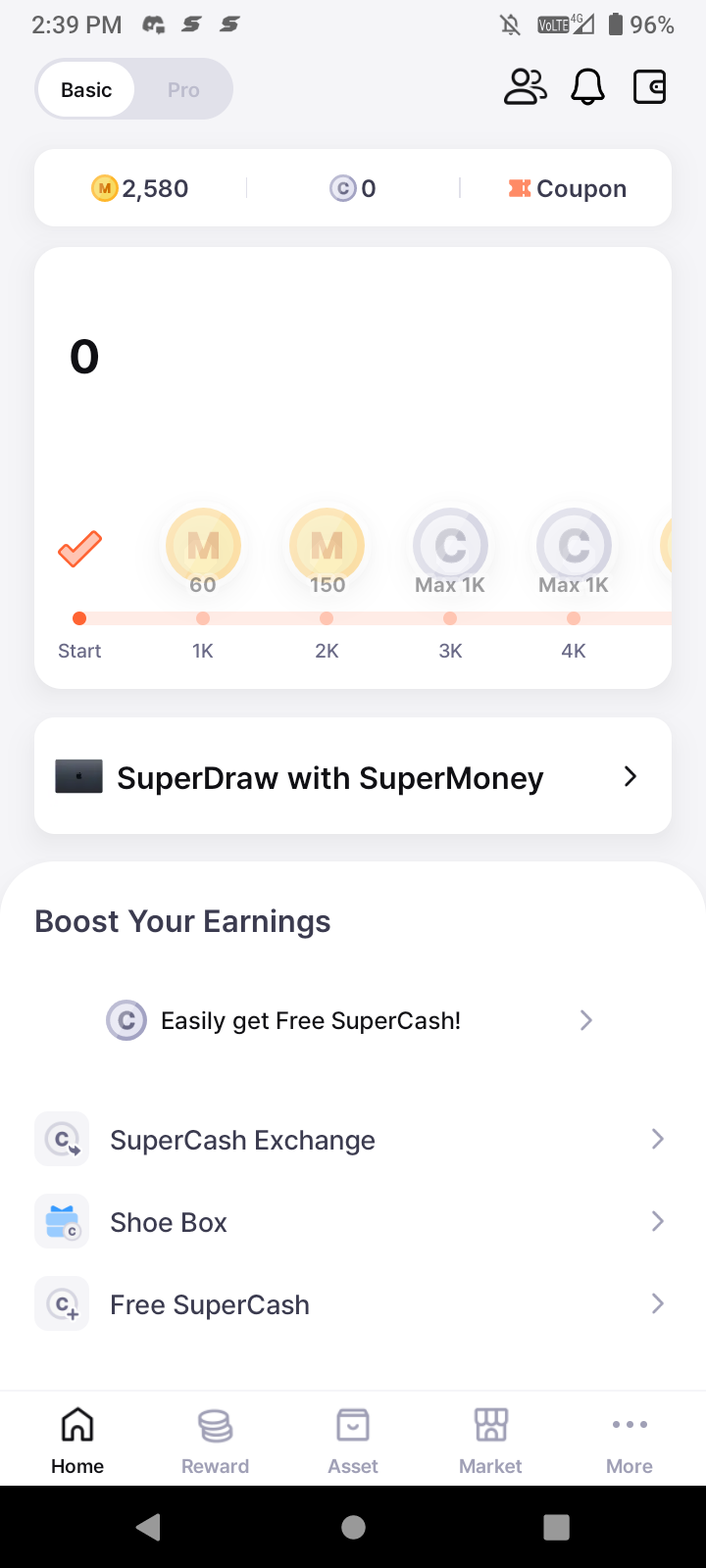
Task: Open the friends icon
Action: pos(526,87)
